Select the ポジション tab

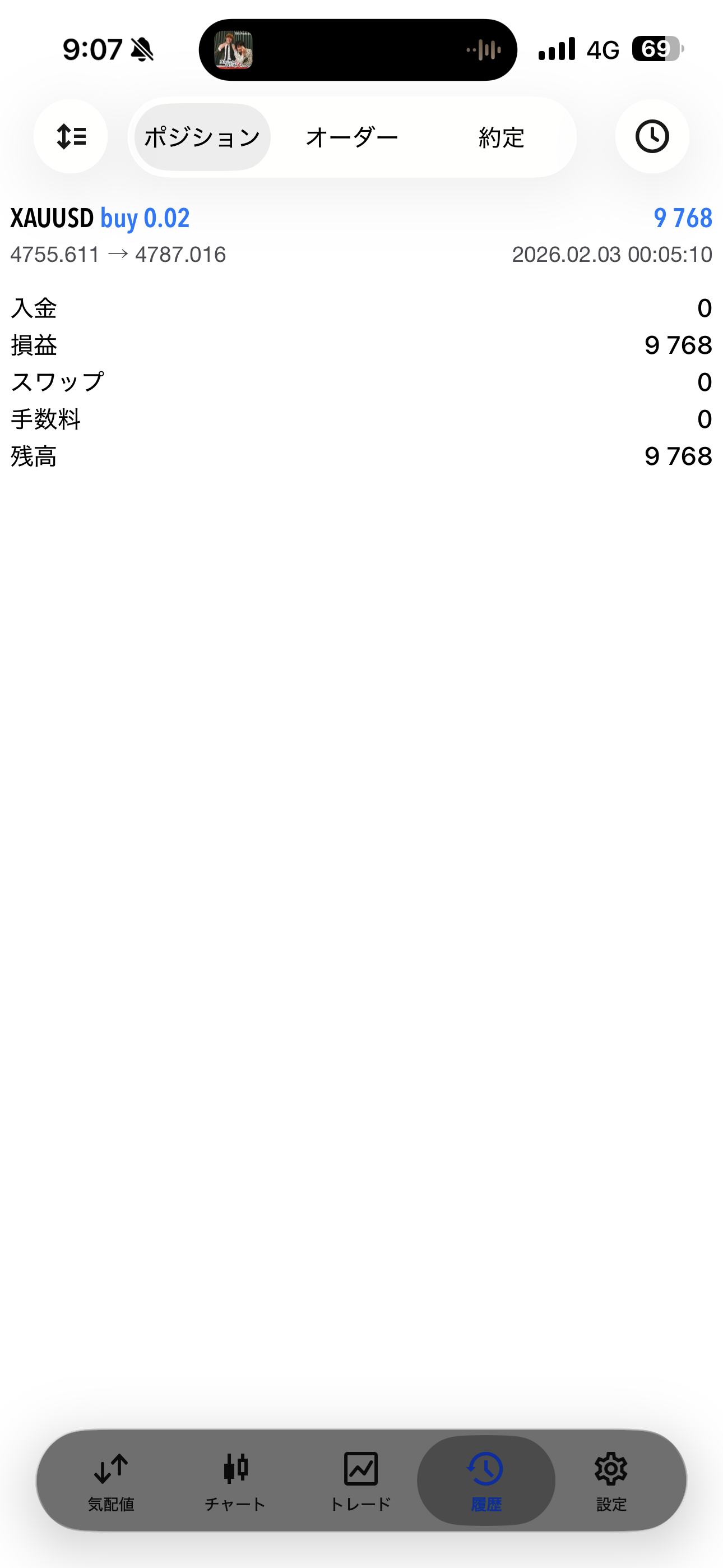tap(202, 137)
